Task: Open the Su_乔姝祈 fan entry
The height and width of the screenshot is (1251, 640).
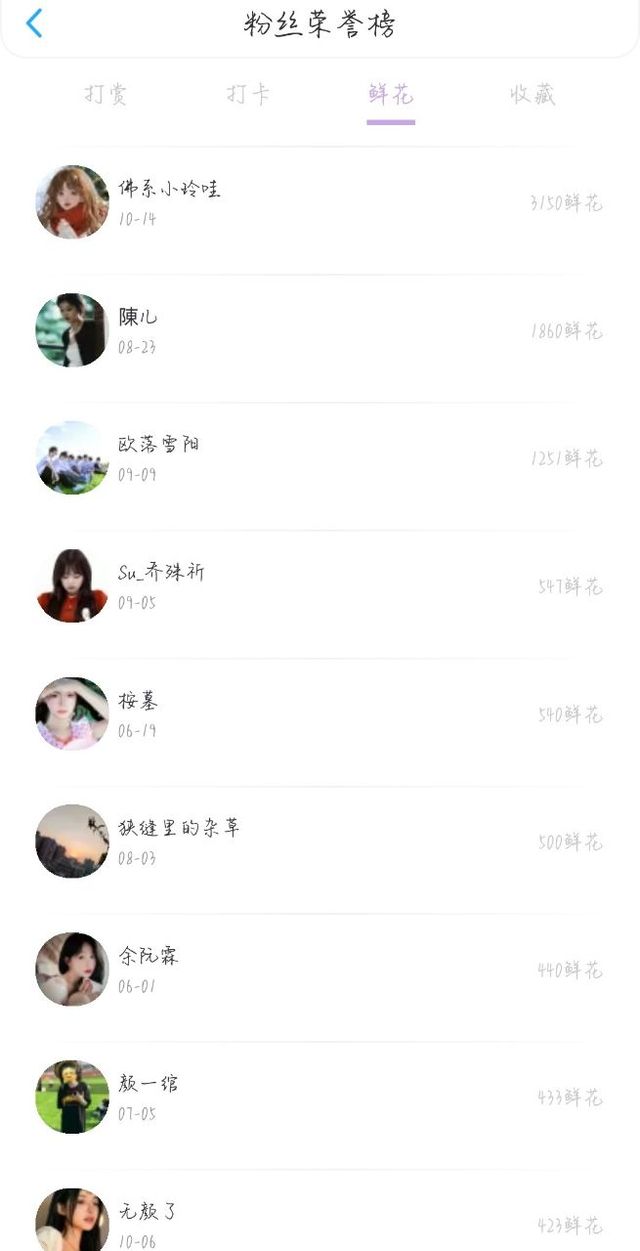Action: click(x=320, y=586)
